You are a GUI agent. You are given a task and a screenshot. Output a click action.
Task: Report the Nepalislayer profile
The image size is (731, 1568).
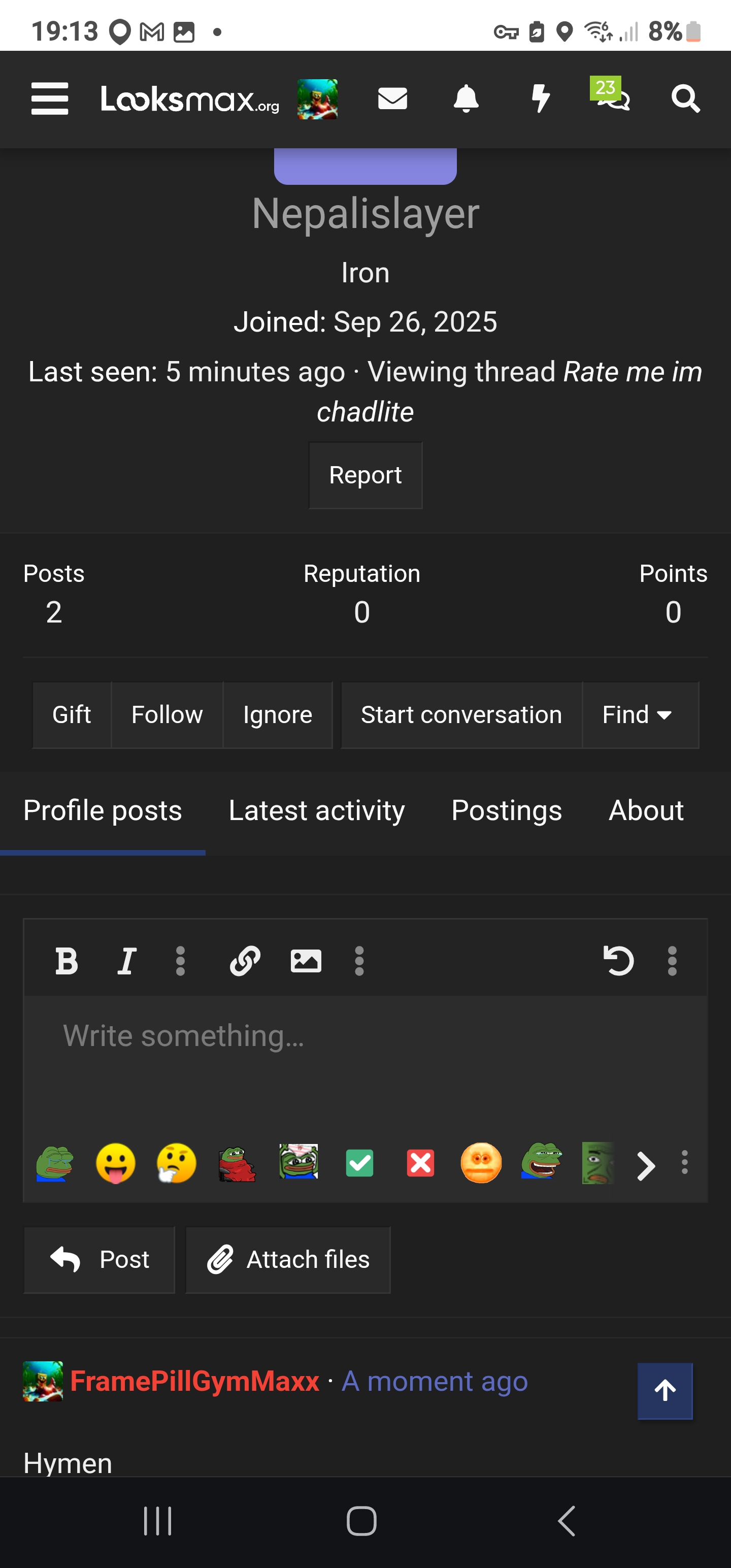tap(365, 475)
